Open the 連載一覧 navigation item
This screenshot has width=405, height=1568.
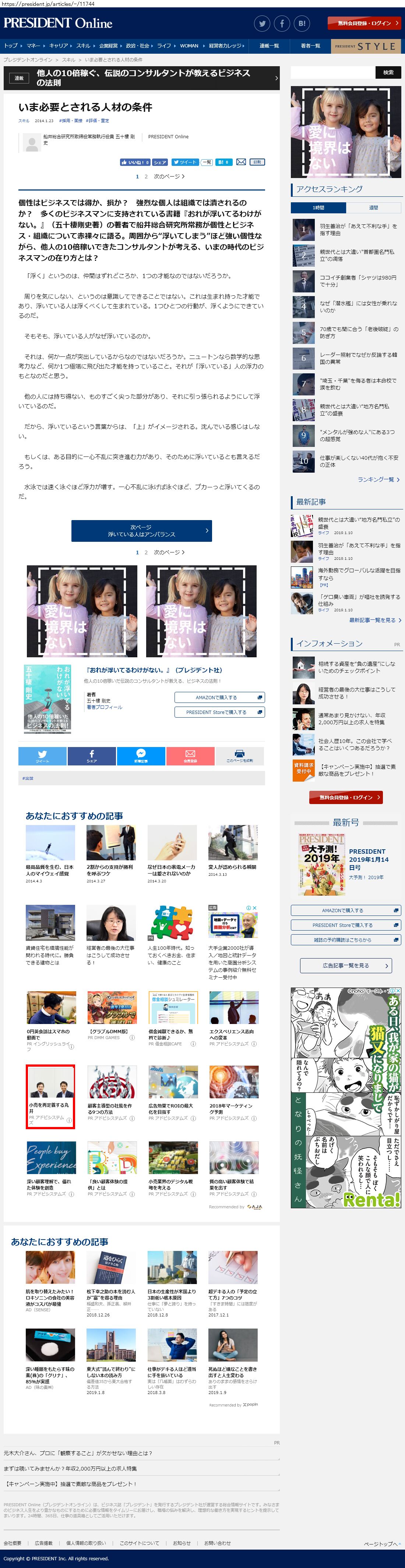click(269, 46)
